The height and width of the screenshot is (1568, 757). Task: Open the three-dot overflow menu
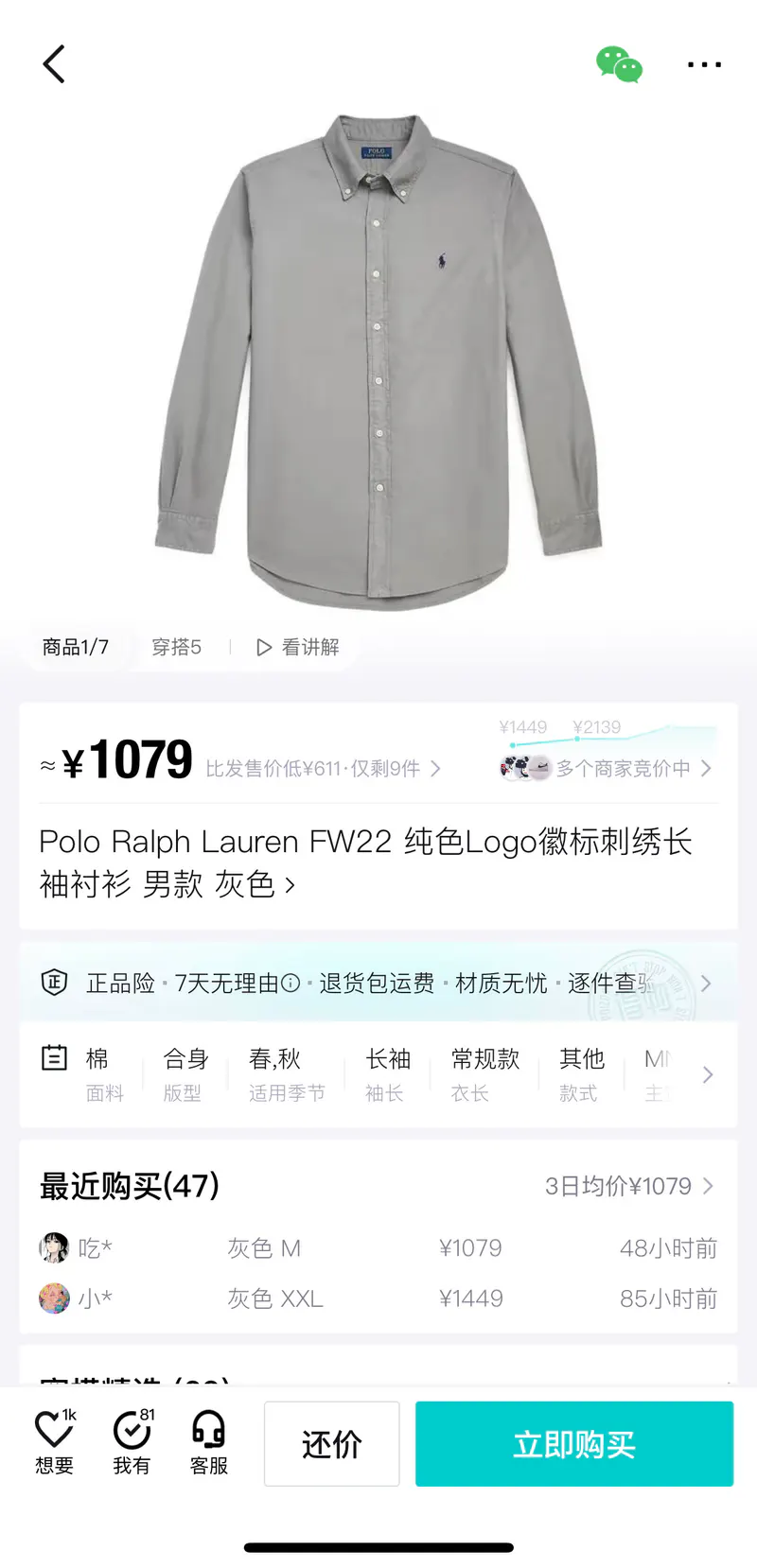[x=704, y=64]
